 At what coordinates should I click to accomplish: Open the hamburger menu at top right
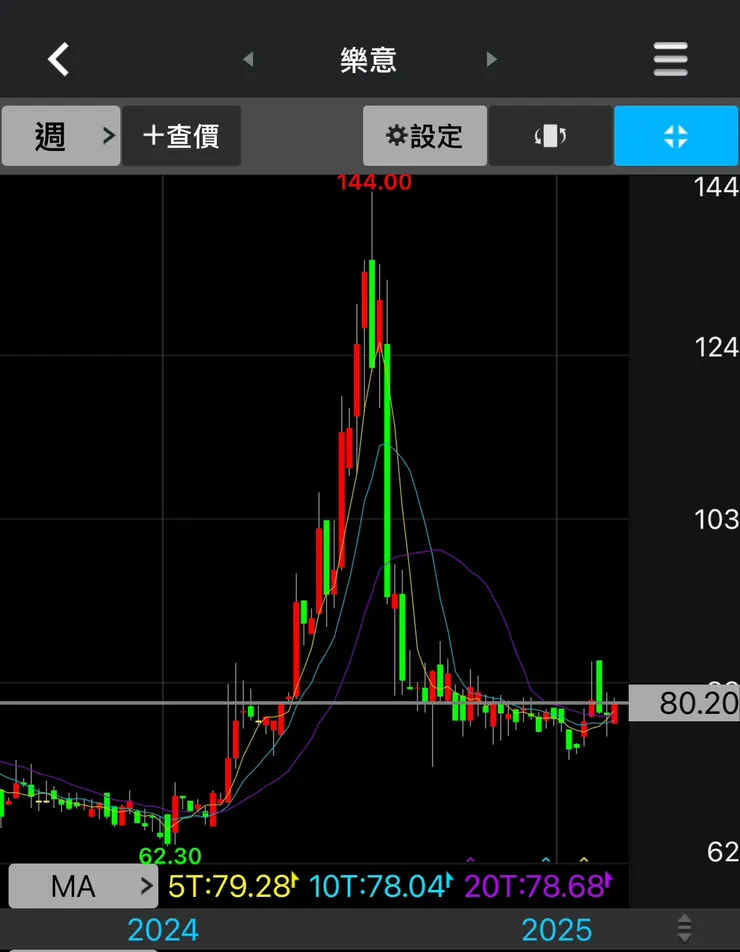point(670,59)
